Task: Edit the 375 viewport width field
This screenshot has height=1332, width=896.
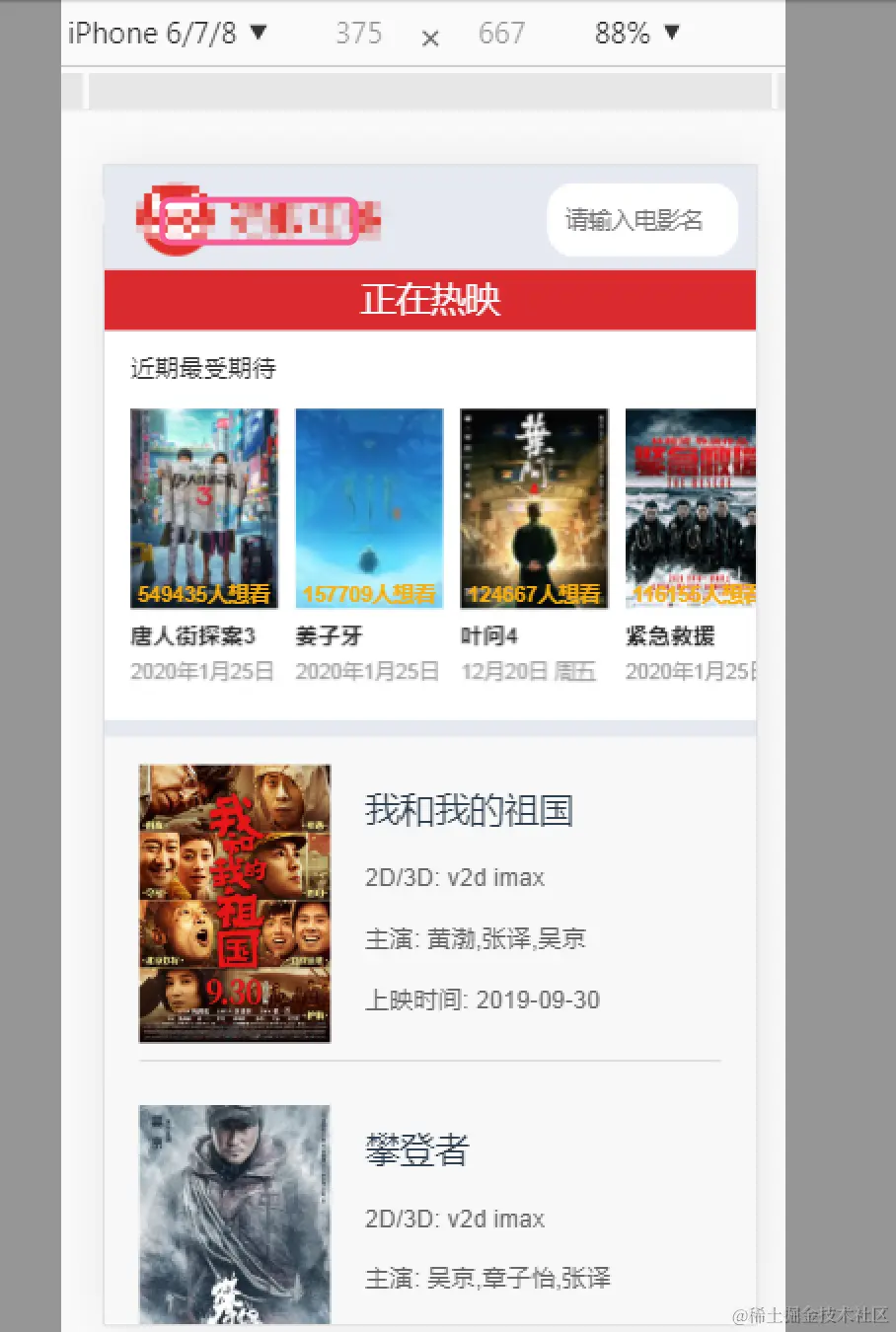Action: (358, 34)
